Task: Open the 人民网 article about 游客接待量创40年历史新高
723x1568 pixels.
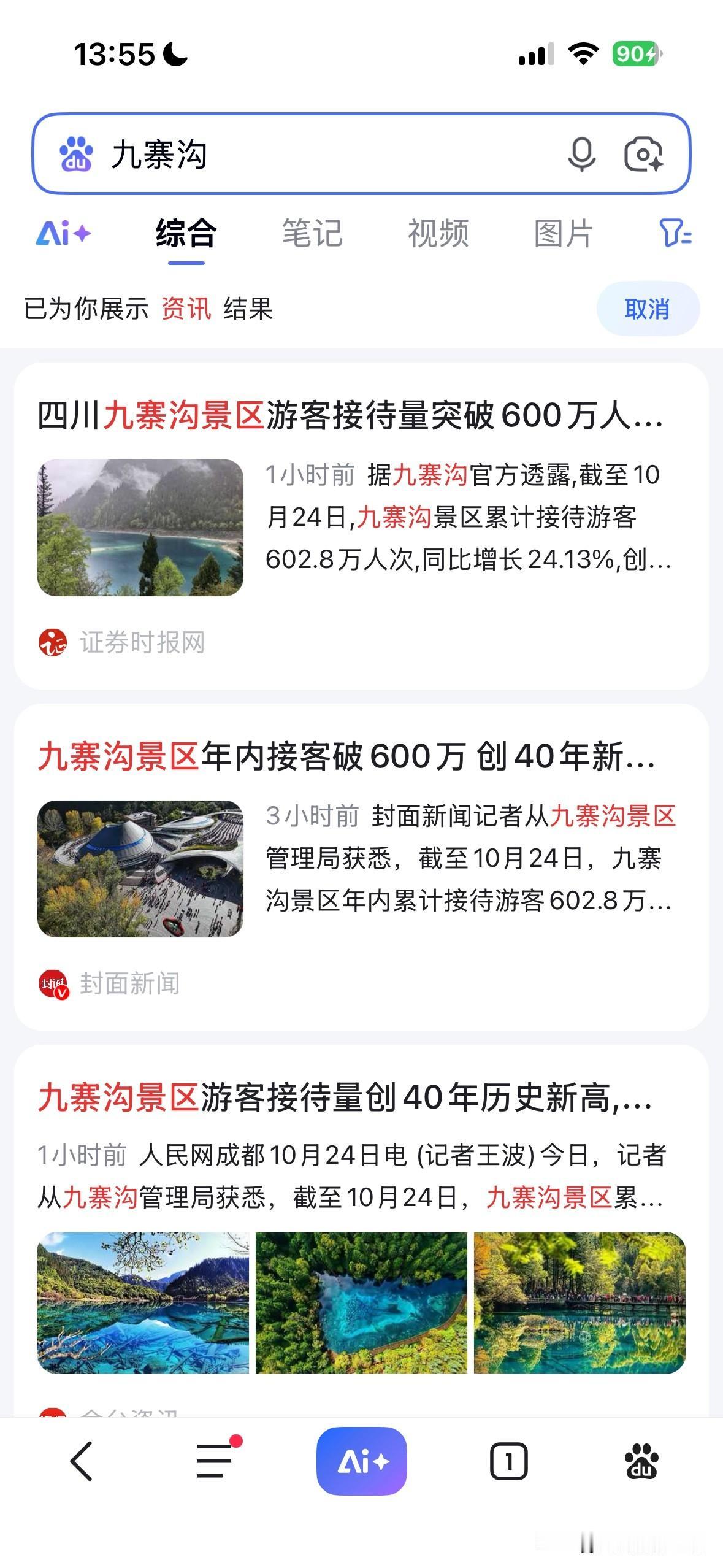Action: [x=345, y=1097]
